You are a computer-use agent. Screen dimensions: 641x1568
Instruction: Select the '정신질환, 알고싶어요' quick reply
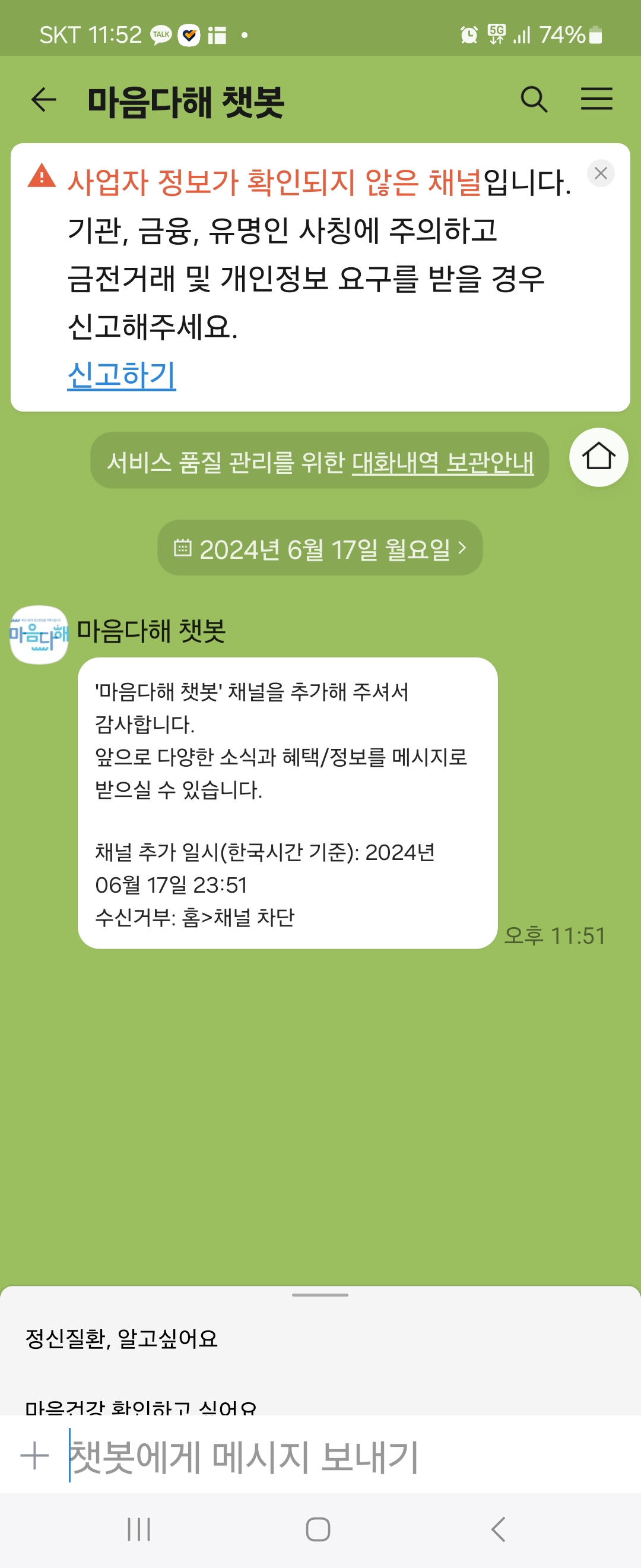point(122,1339)
